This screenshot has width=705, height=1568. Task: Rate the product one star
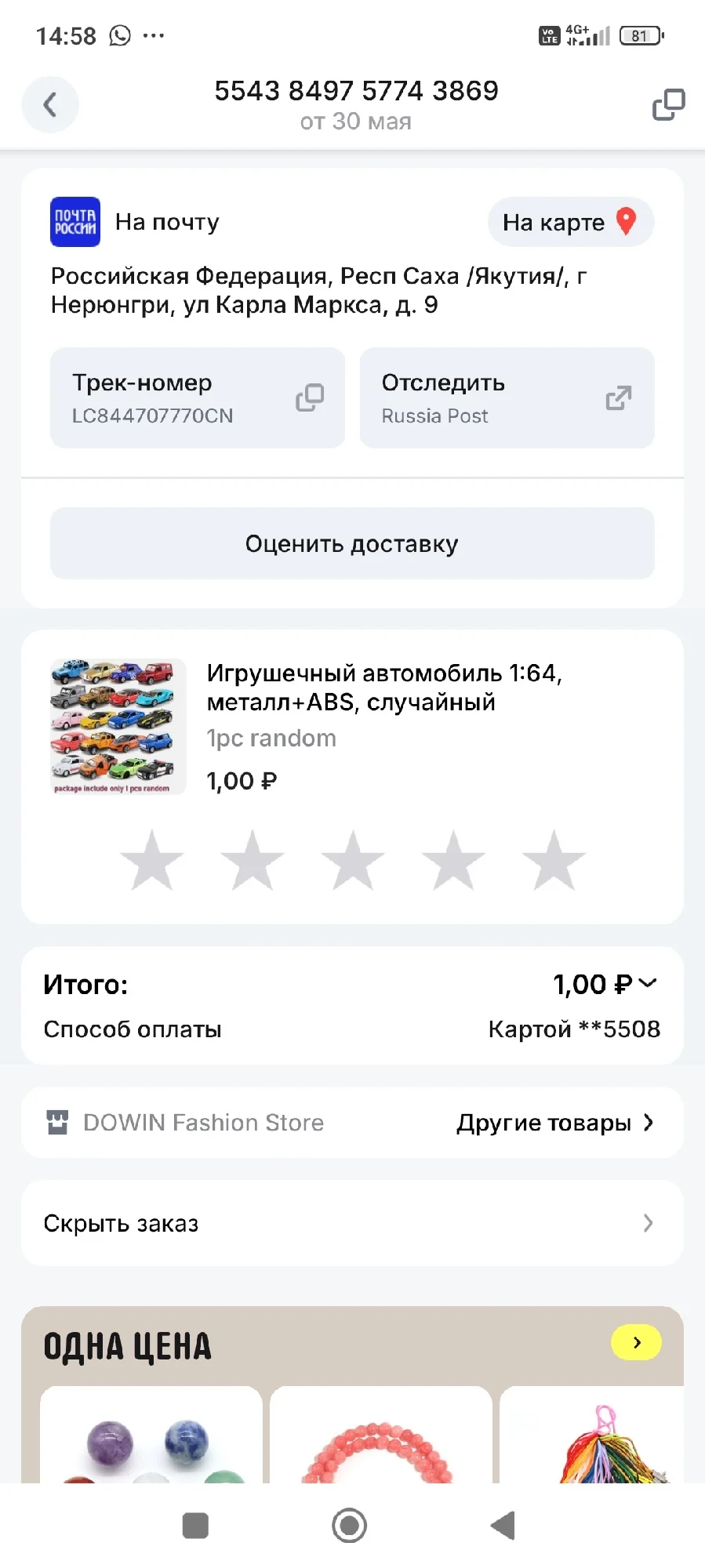152,860
